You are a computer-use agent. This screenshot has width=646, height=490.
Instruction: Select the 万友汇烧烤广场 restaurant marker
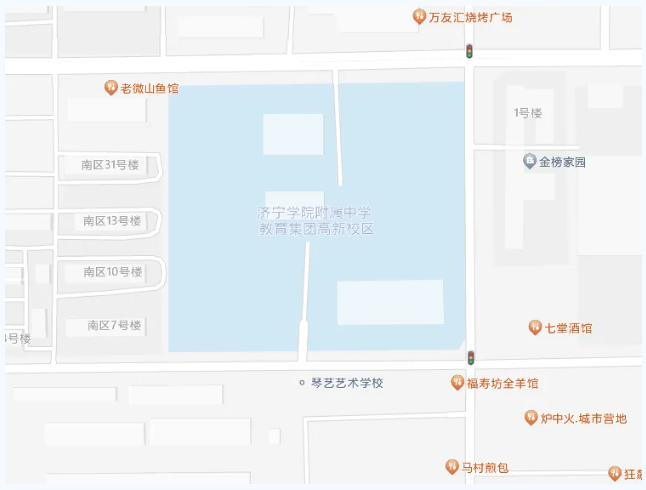(x=420, y=17)
